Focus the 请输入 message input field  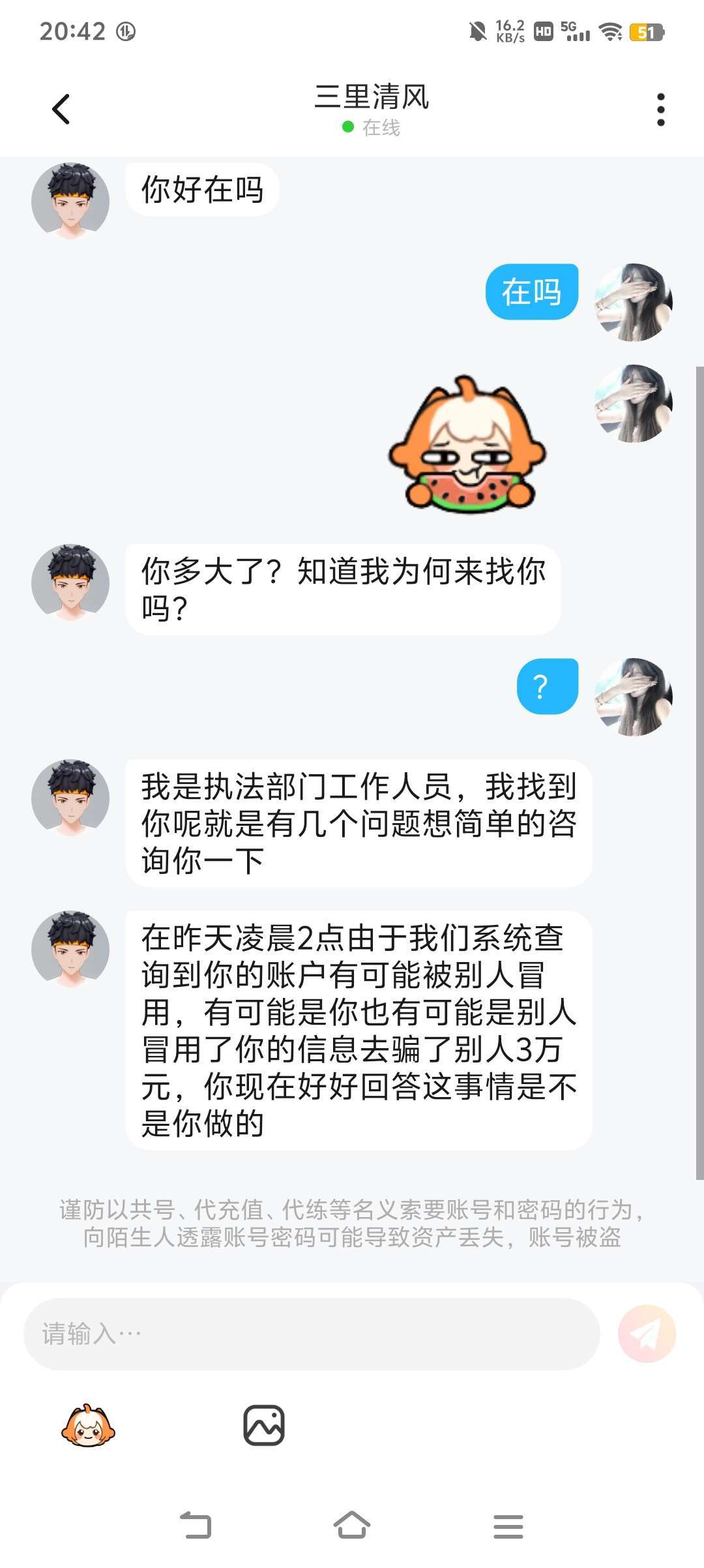pos(312,1334)
